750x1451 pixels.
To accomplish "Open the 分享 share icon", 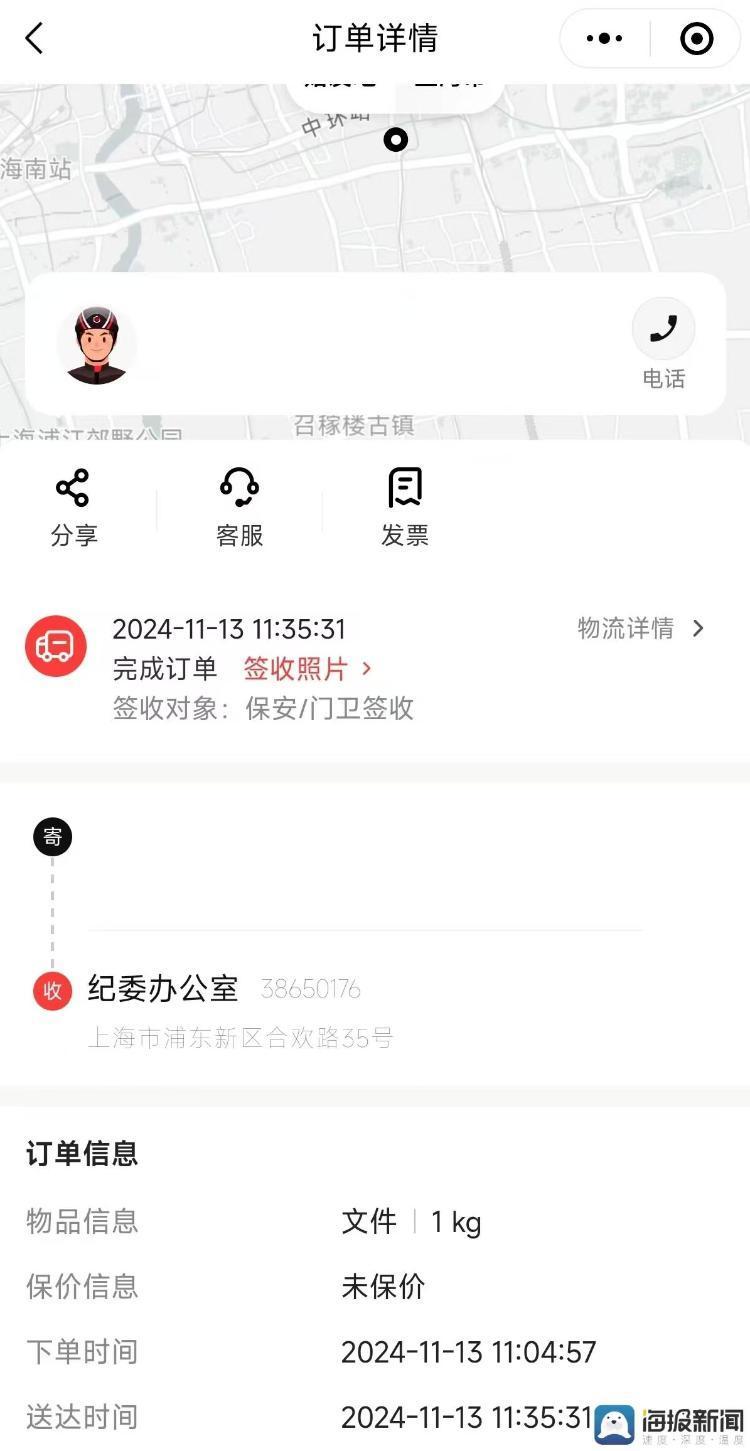I will 74,490.
